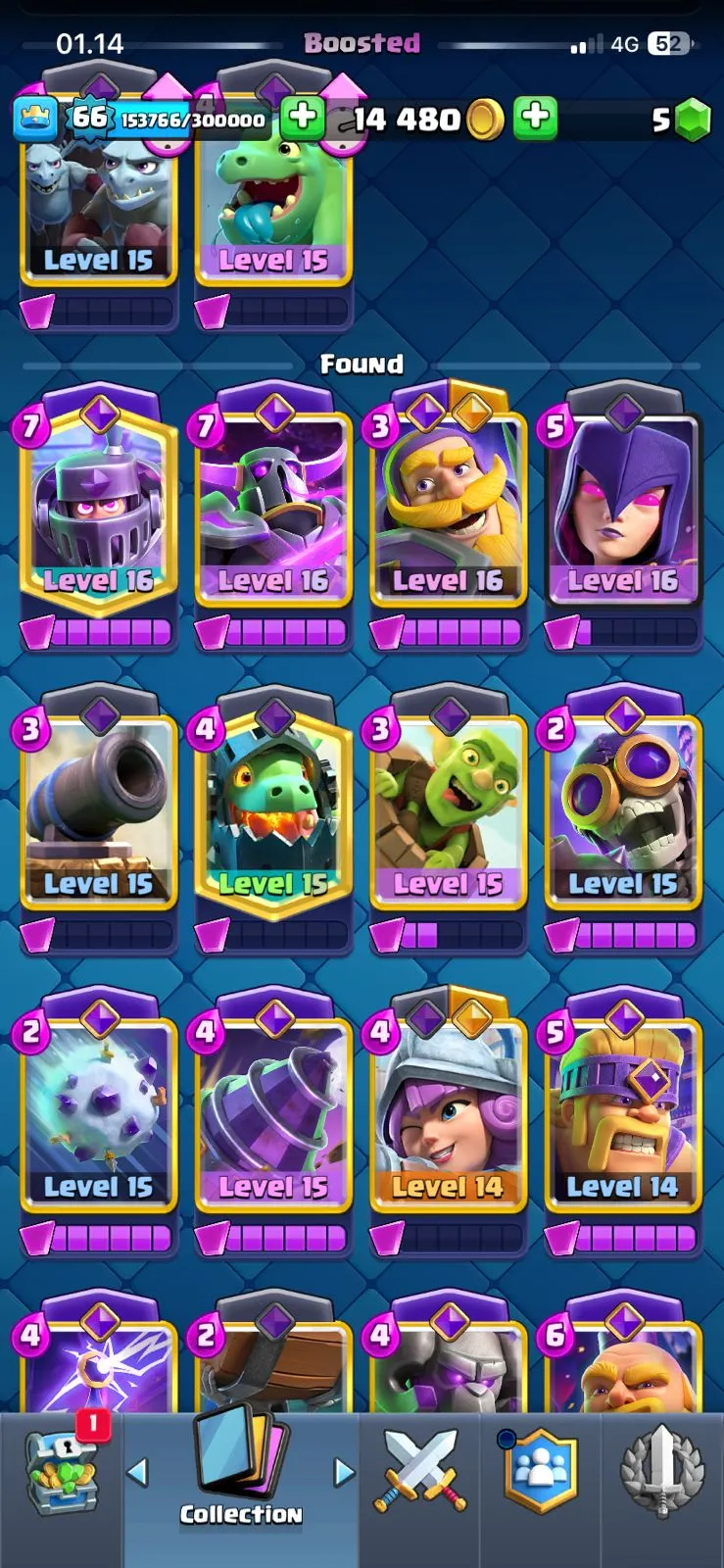Select the Goblin Drill card Level 15
The image size is (724, 1568).
click(x=273, y=1117)
